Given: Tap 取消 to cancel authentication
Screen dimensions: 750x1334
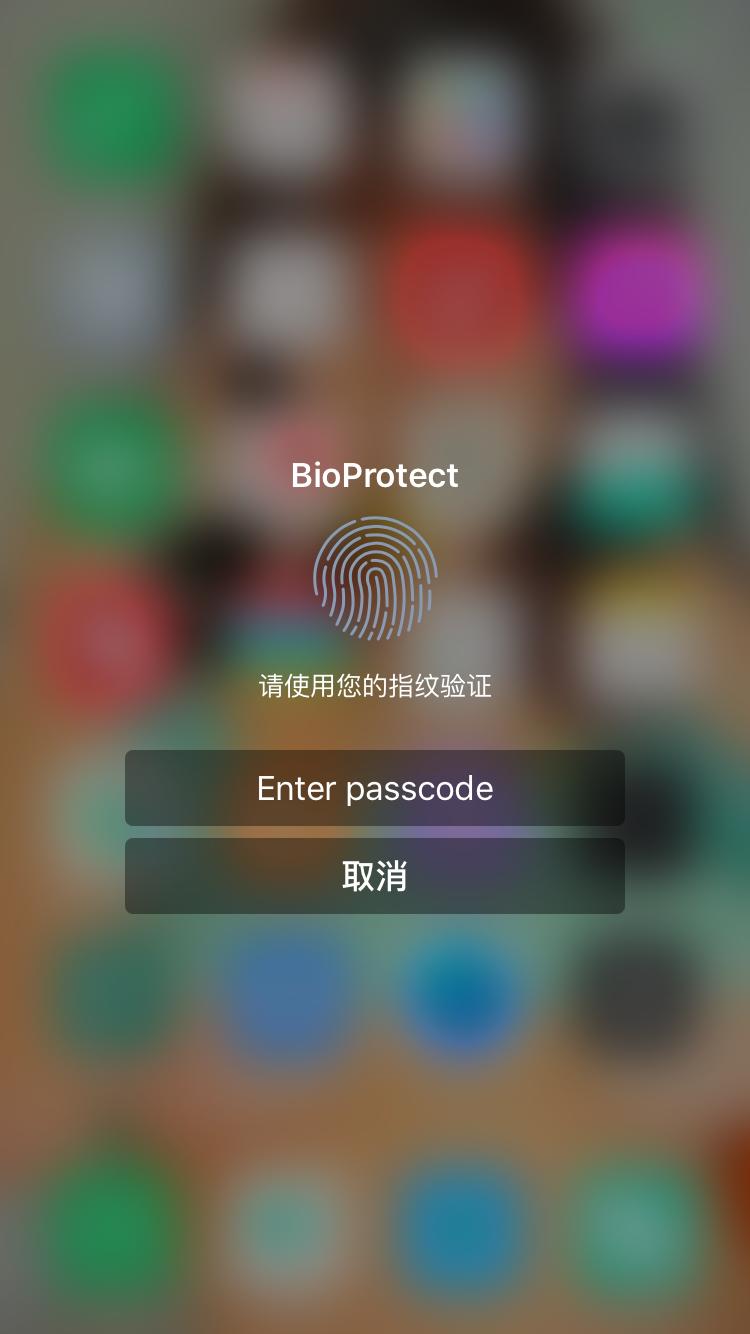Looking at the screenshot, I should tap(375, 875).
